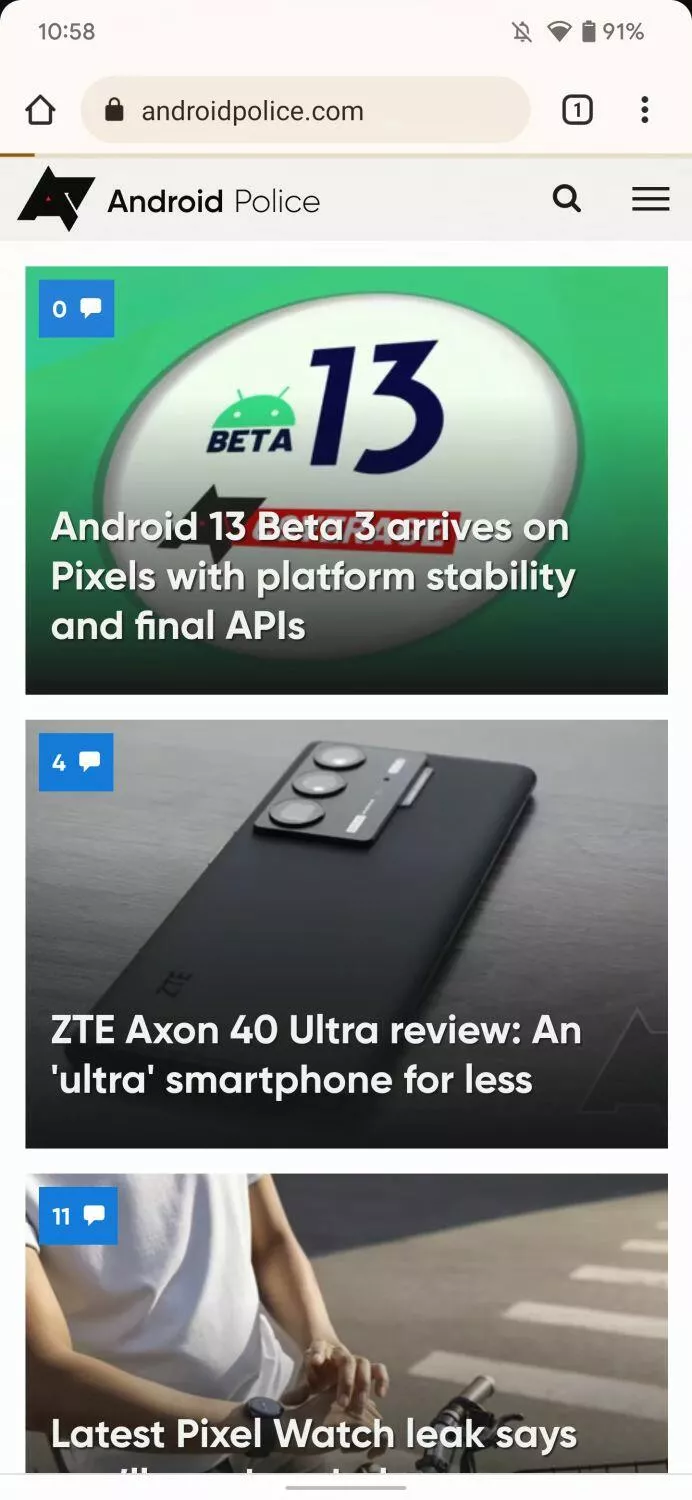The image size is (692, 1500).
Task: View comments on the Android 13 Beta article
Action: pyautogui.click(x=76, y=309)
